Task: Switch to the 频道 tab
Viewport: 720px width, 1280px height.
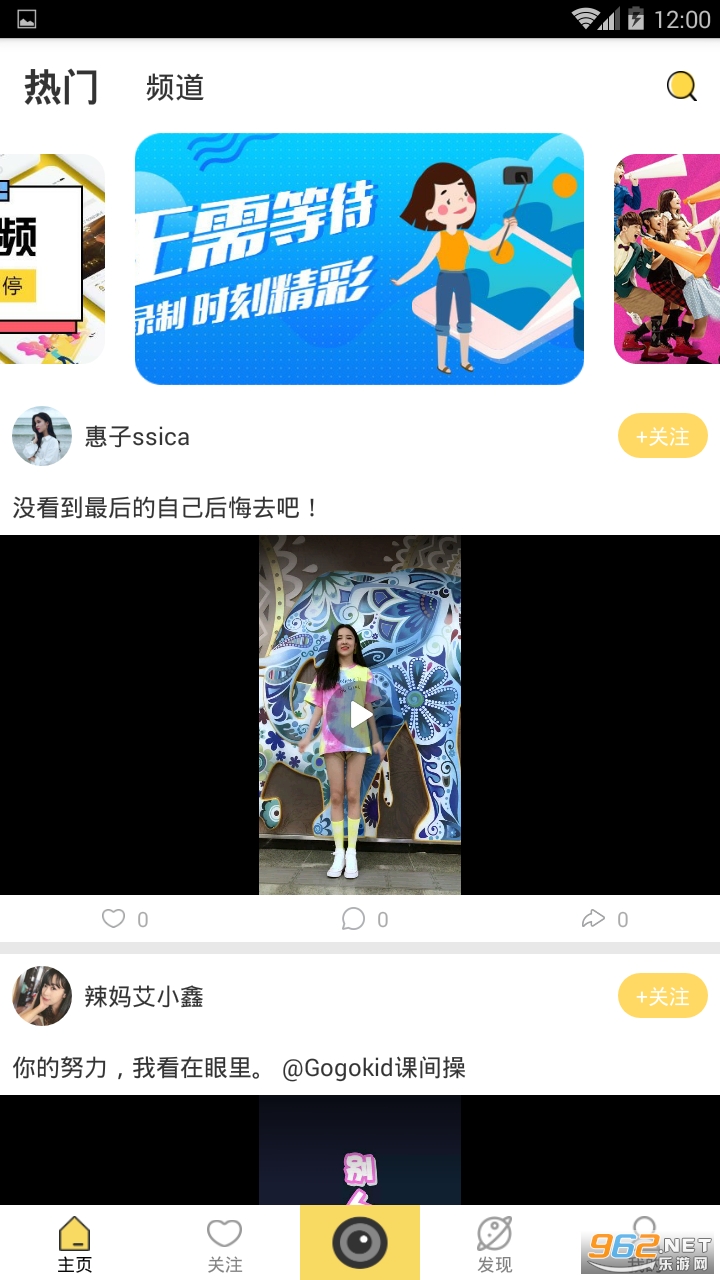Action: 175,88
